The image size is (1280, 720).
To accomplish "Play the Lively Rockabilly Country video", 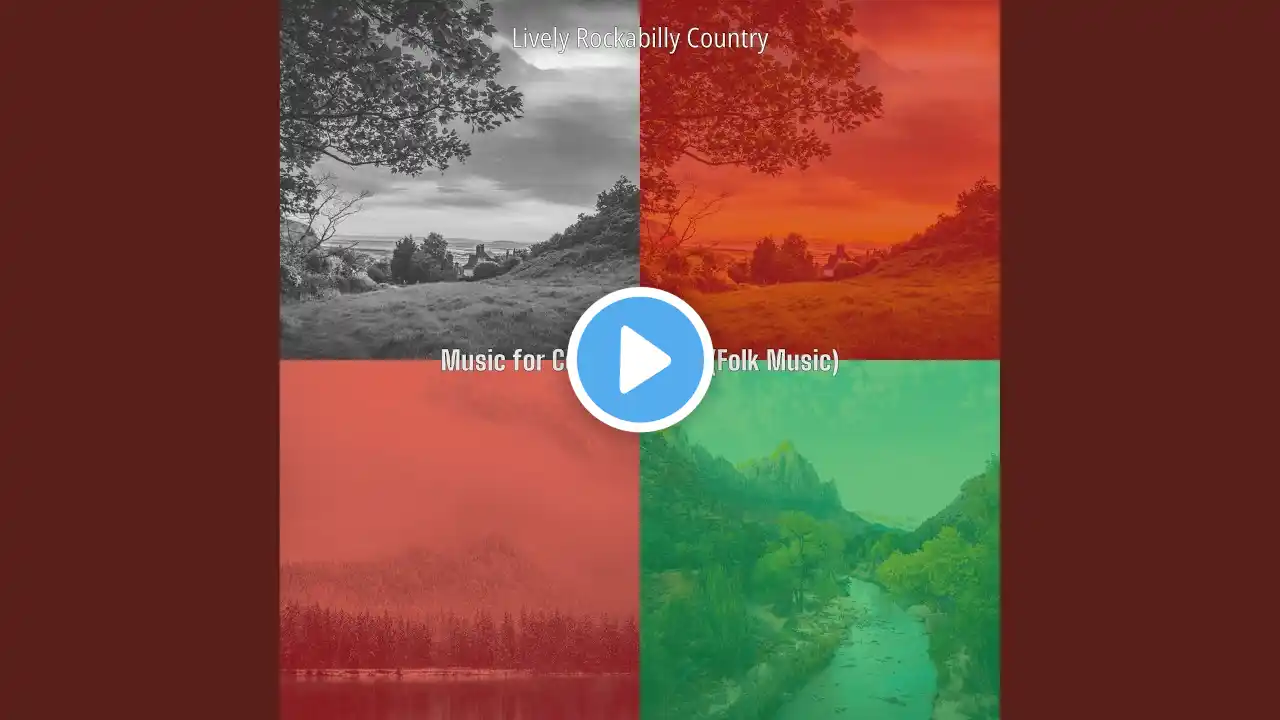I will [640, 360].
